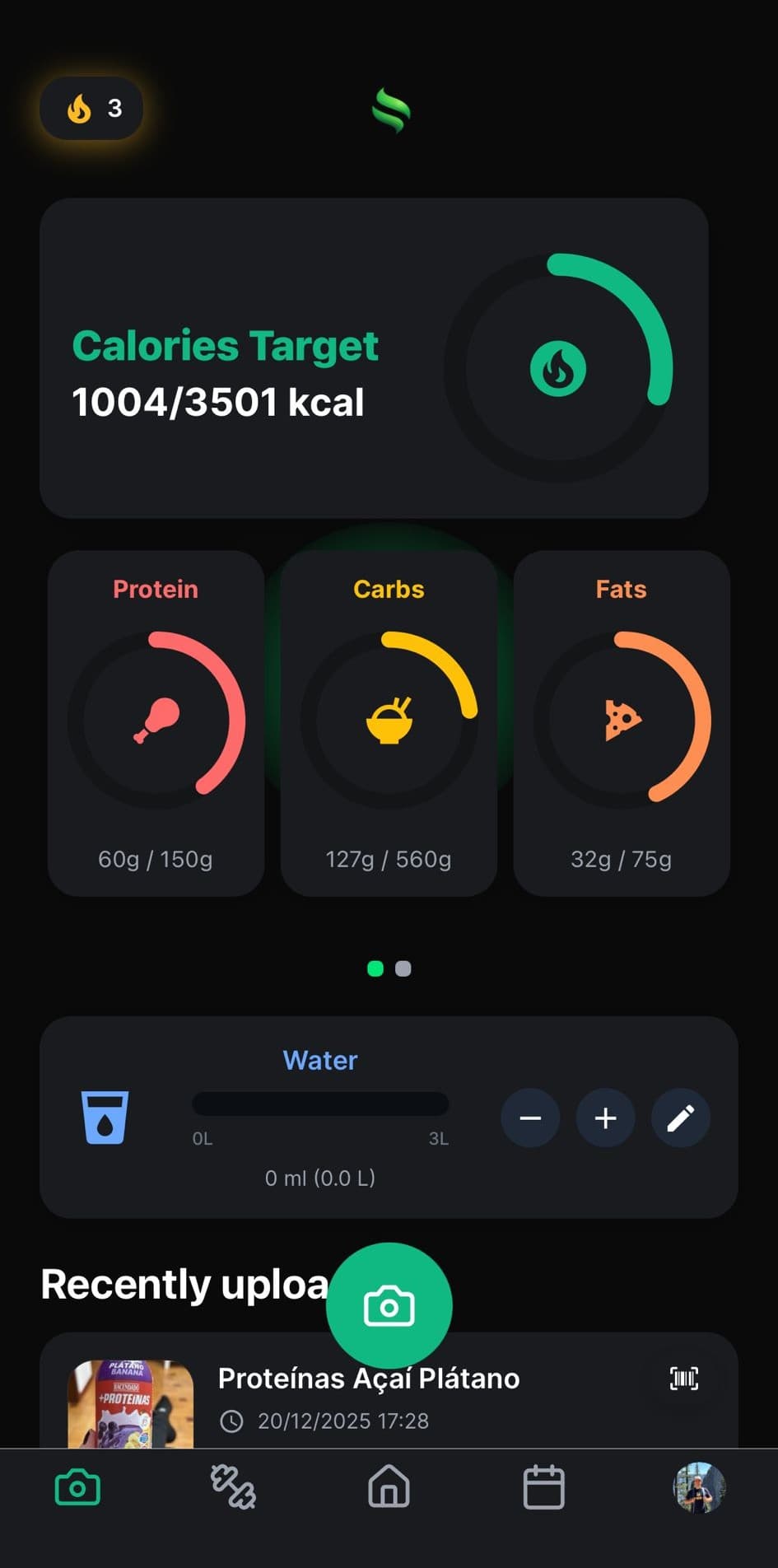Open the streak flame badge showing 3
This screenshot has width=778, height=1568.
91,108
